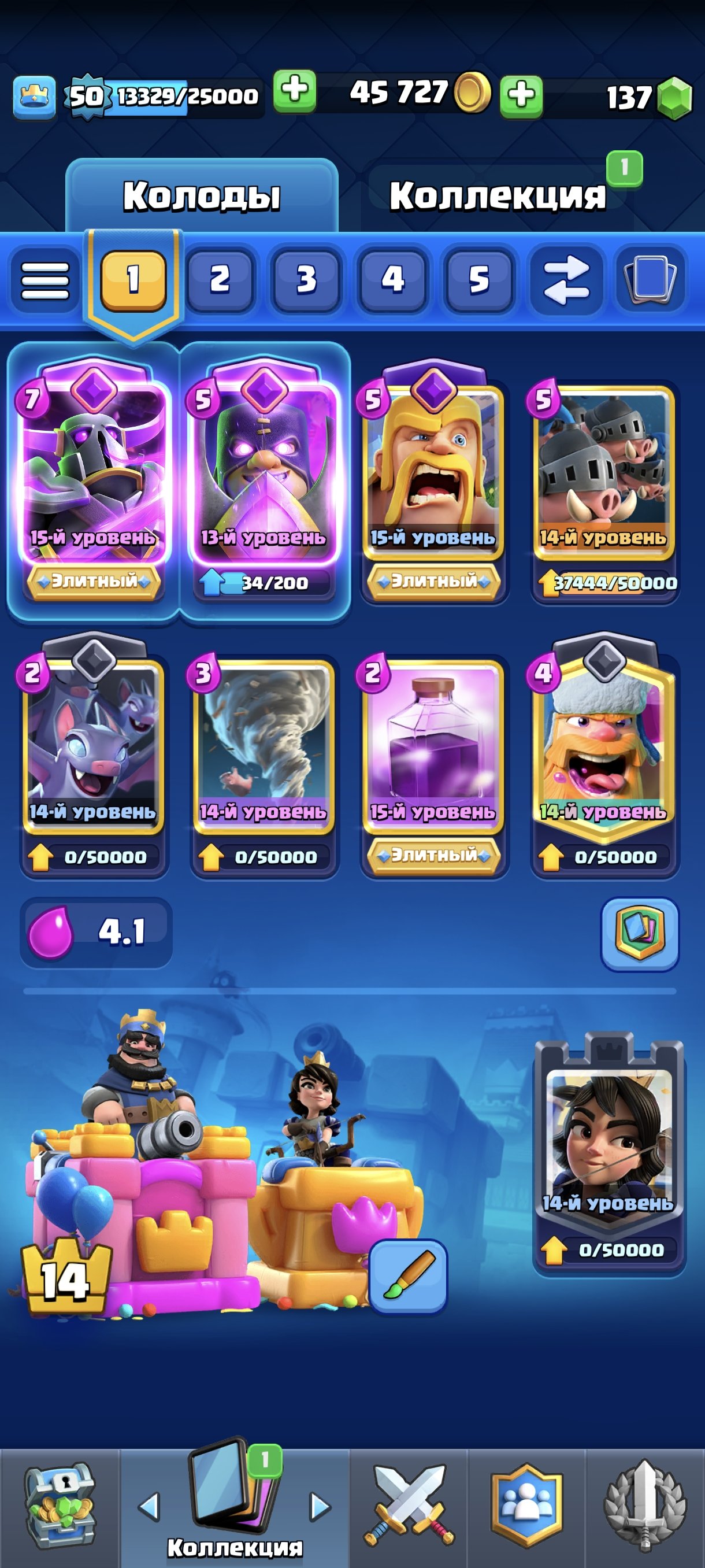705x1568 pixels.
Task: Tap the swap arrows deck icon
Action: (566, 280)
